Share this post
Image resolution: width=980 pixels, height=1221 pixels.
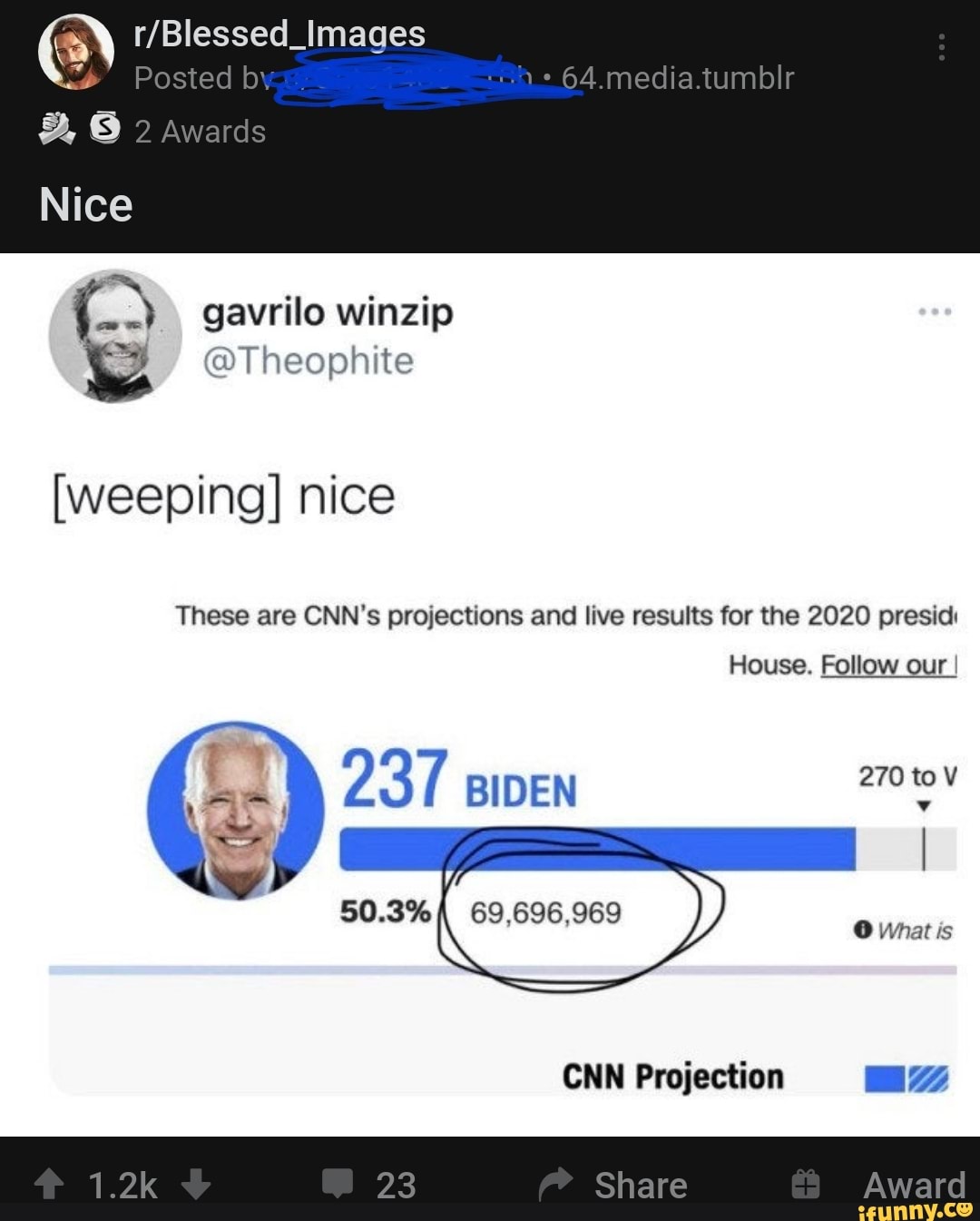coord(613,1184)
